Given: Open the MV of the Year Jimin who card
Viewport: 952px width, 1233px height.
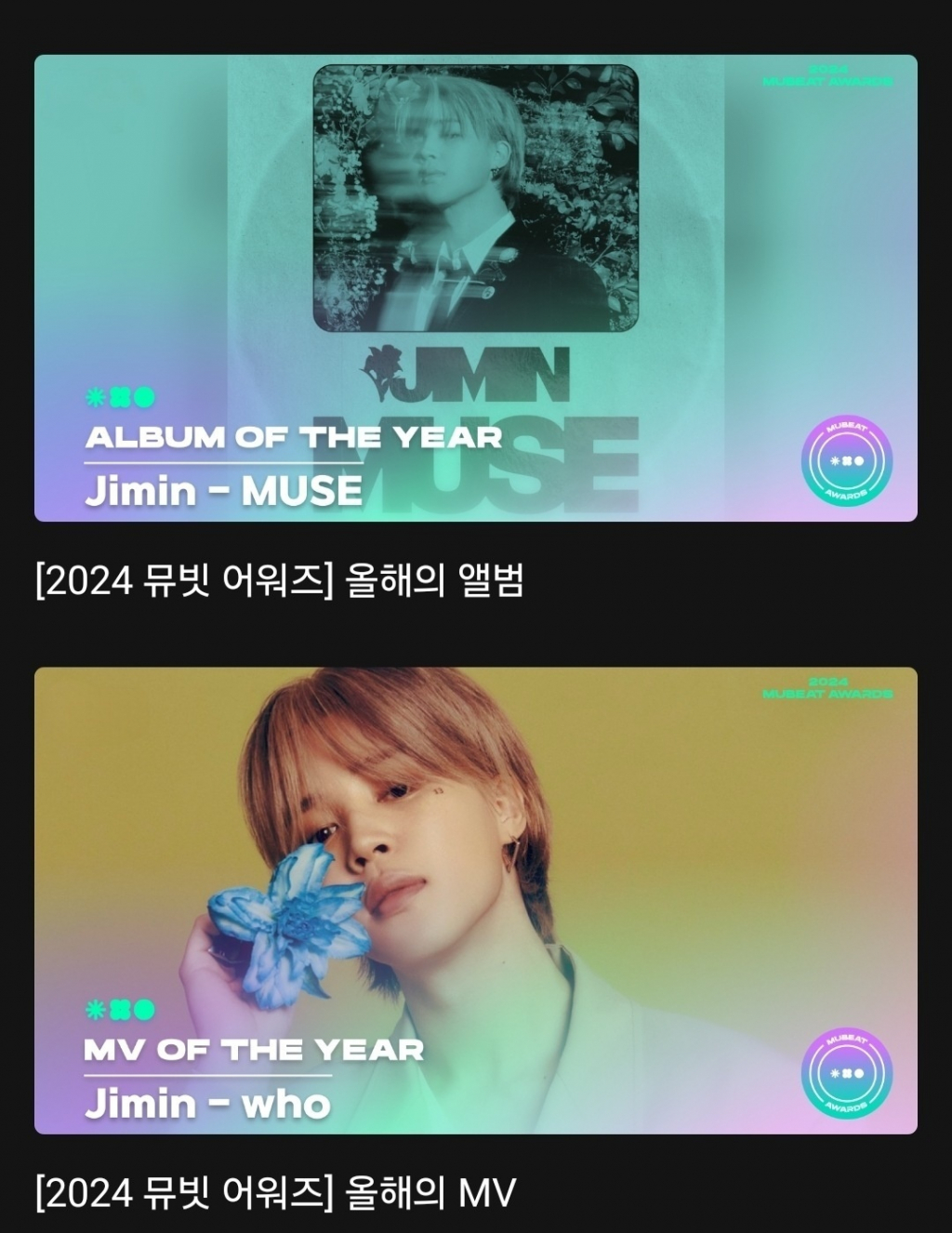Looking at the screenshot, I should coord(476,900).
